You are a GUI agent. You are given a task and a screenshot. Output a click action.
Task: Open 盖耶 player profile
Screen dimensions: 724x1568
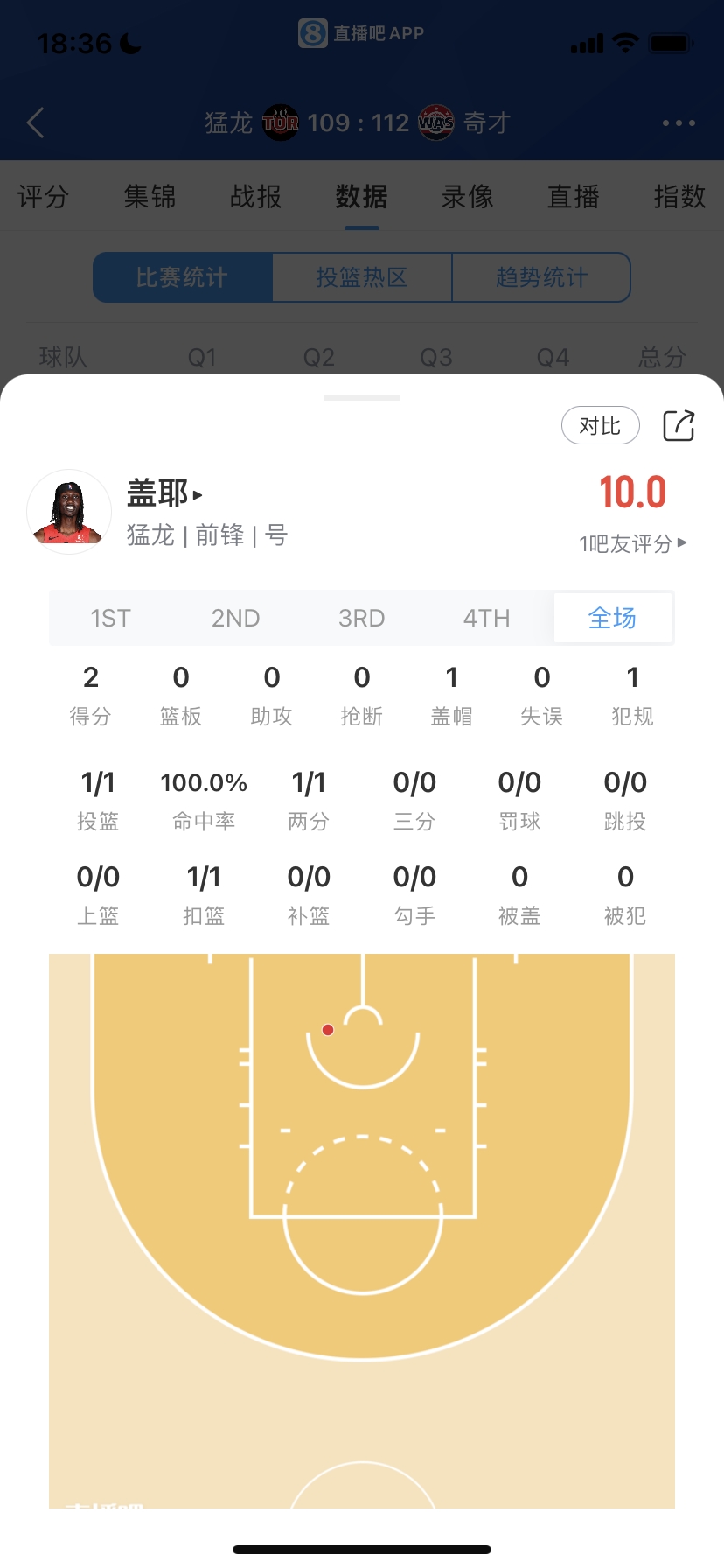click(x=164, y=493)
